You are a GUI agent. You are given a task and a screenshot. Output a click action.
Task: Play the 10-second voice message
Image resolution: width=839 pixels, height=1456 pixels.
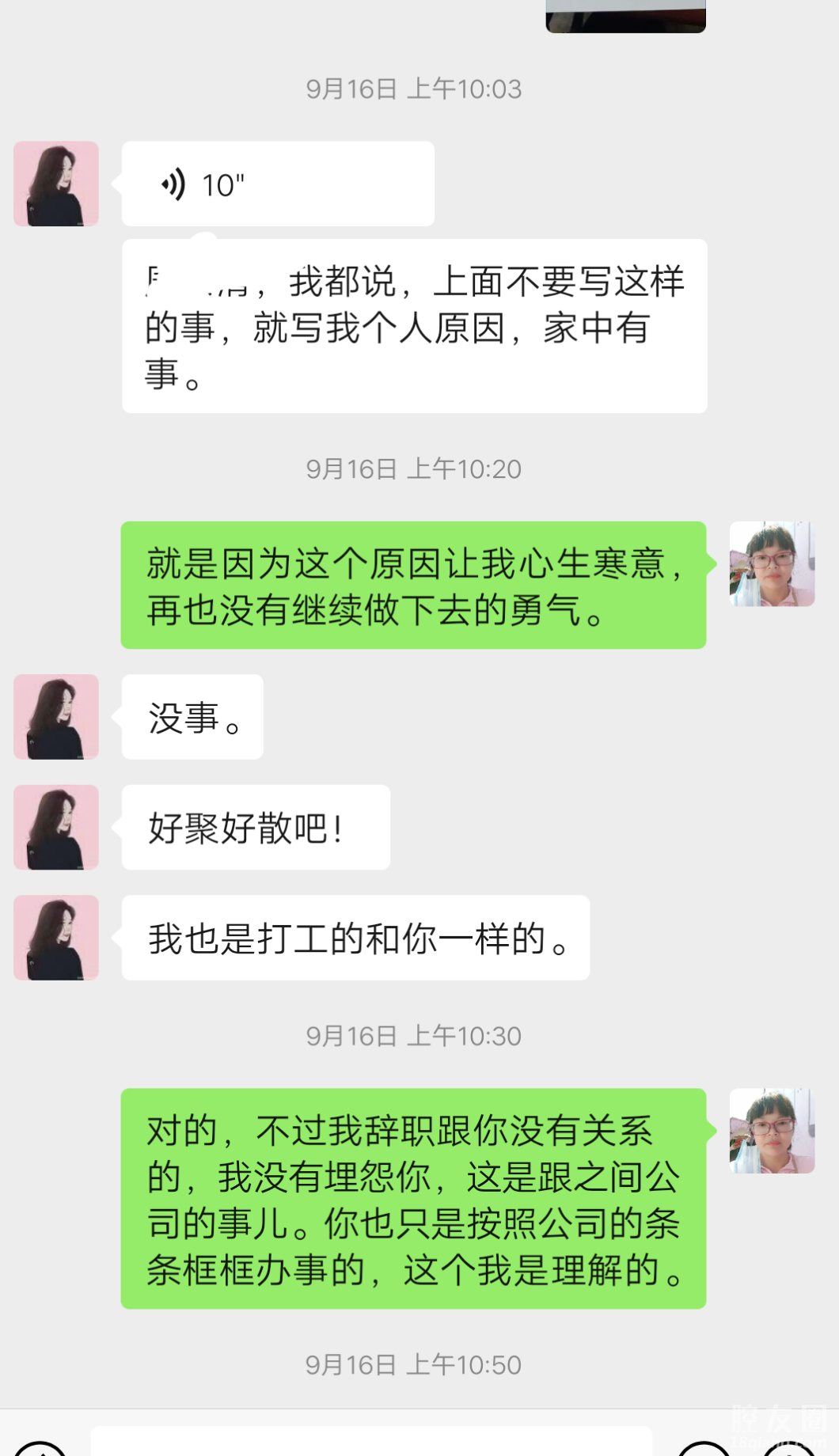coord(277,184)
